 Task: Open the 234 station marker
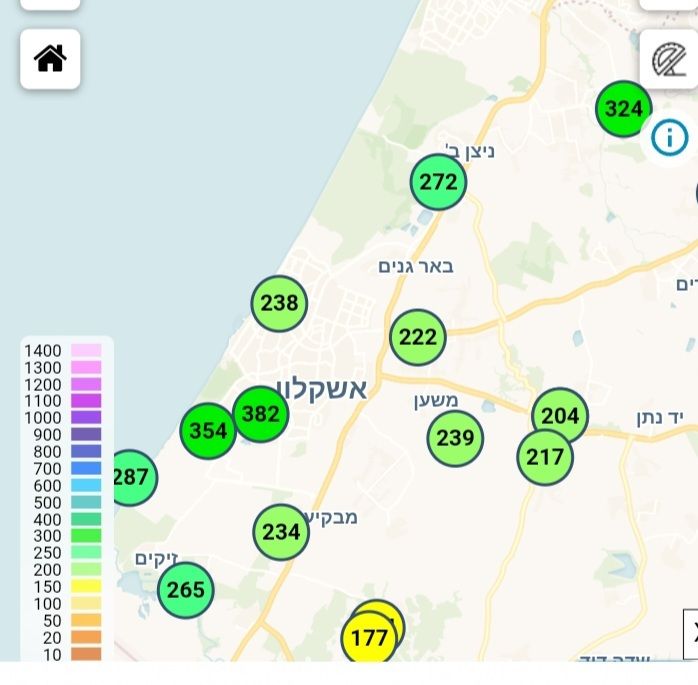281,532
